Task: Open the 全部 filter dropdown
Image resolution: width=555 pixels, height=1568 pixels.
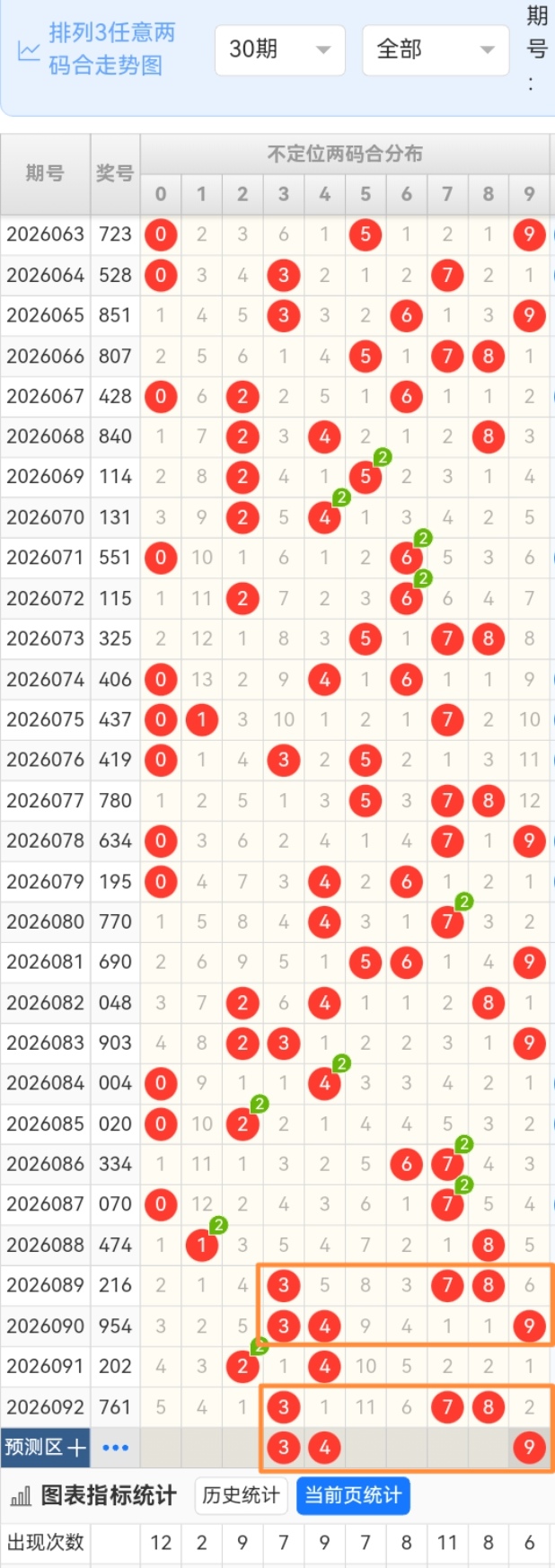Action: point(435,49)
